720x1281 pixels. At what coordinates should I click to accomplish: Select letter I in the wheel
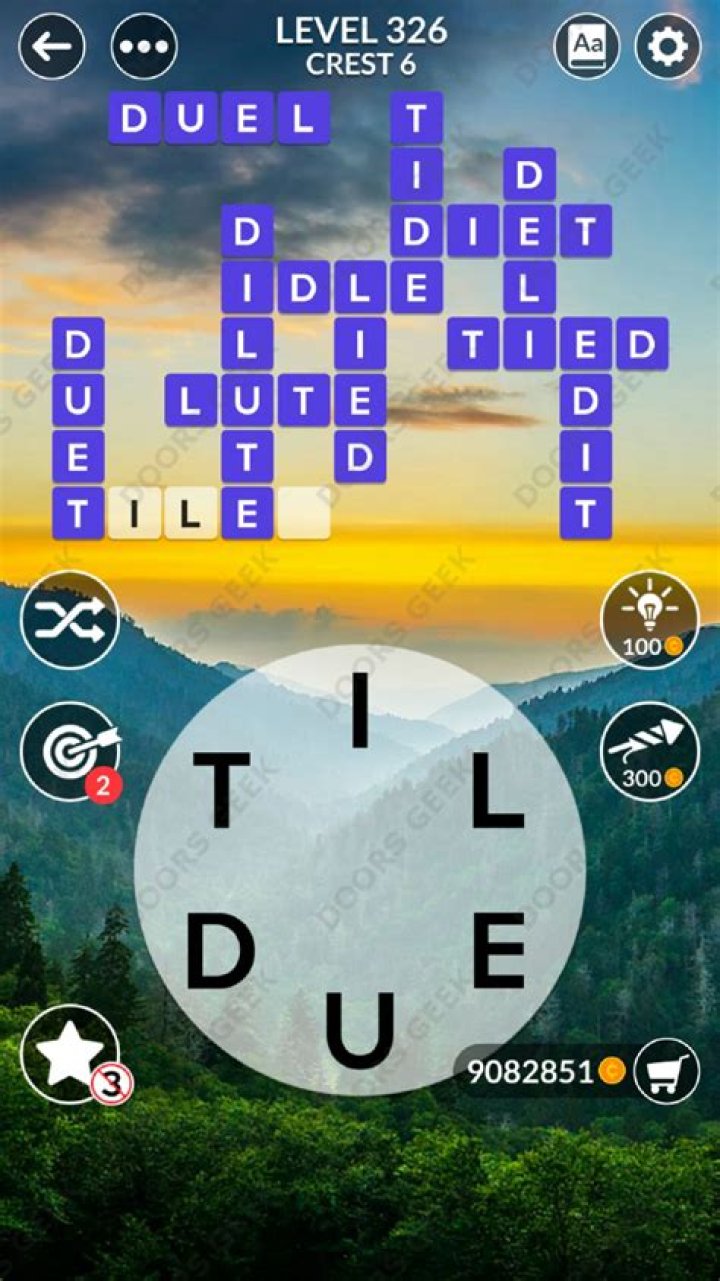pos(360,710)
